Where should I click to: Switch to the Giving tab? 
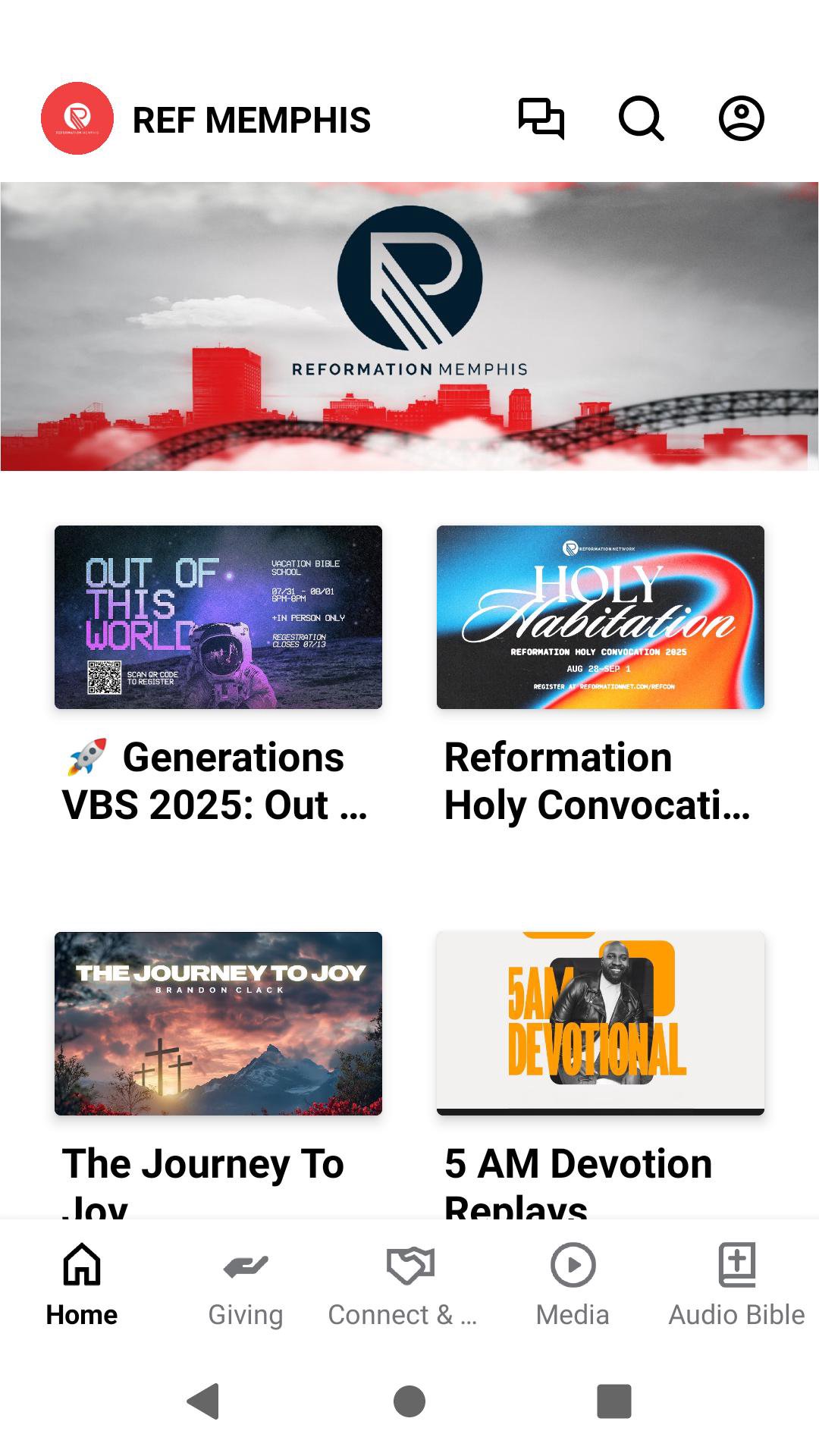(x=246, y=1283)
